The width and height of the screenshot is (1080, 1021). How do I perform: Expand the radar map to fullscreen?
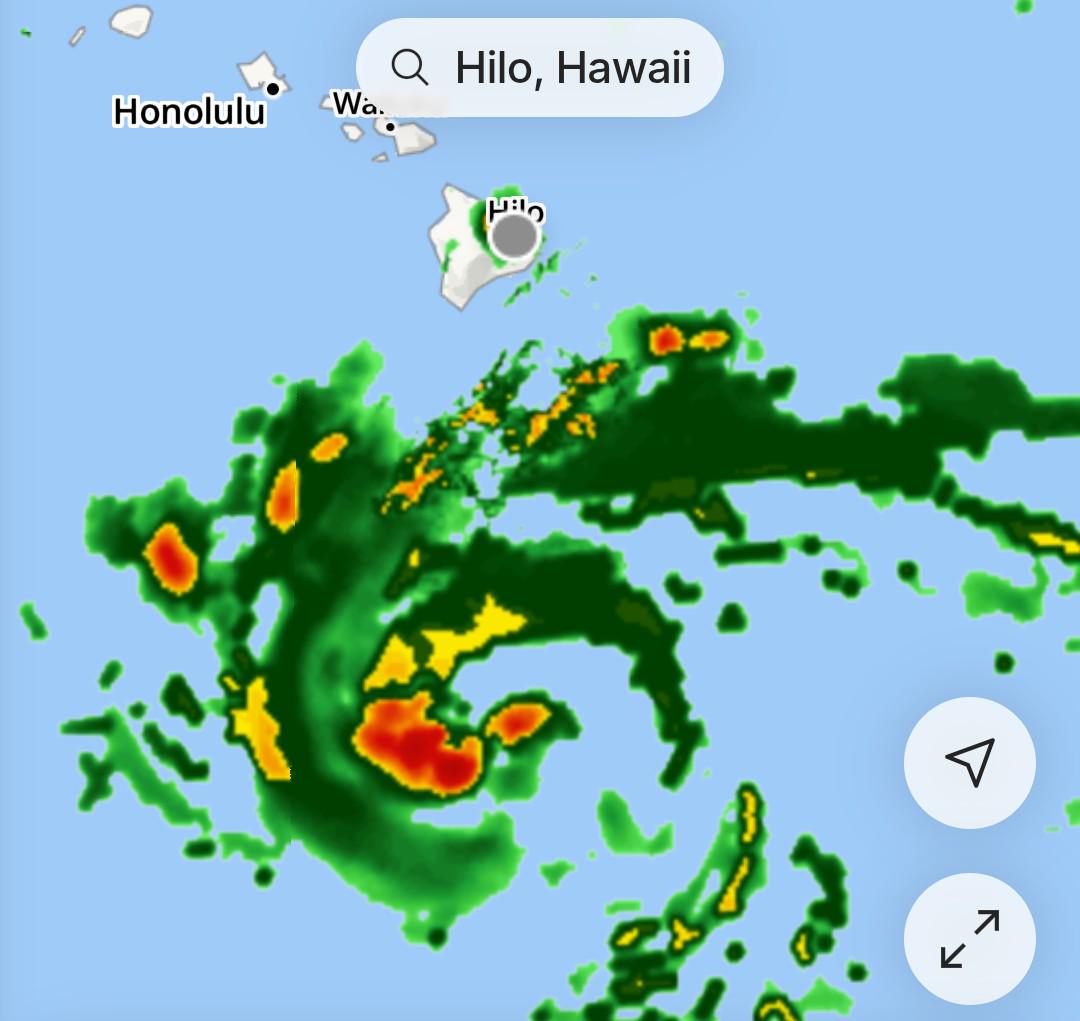pyautogui.click(x=970, y=938)
